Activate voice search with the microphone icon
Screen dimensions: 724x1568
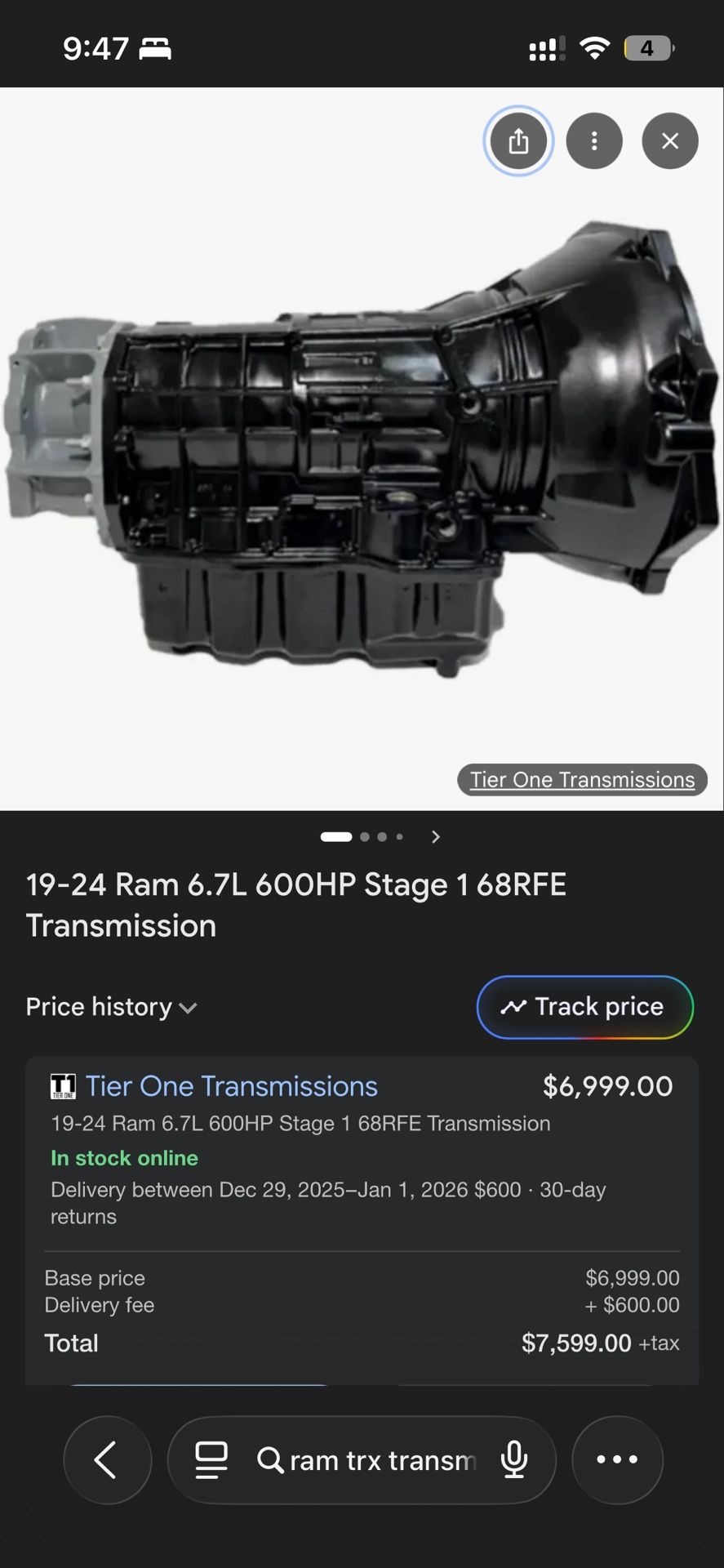[x=514, y=1459]
